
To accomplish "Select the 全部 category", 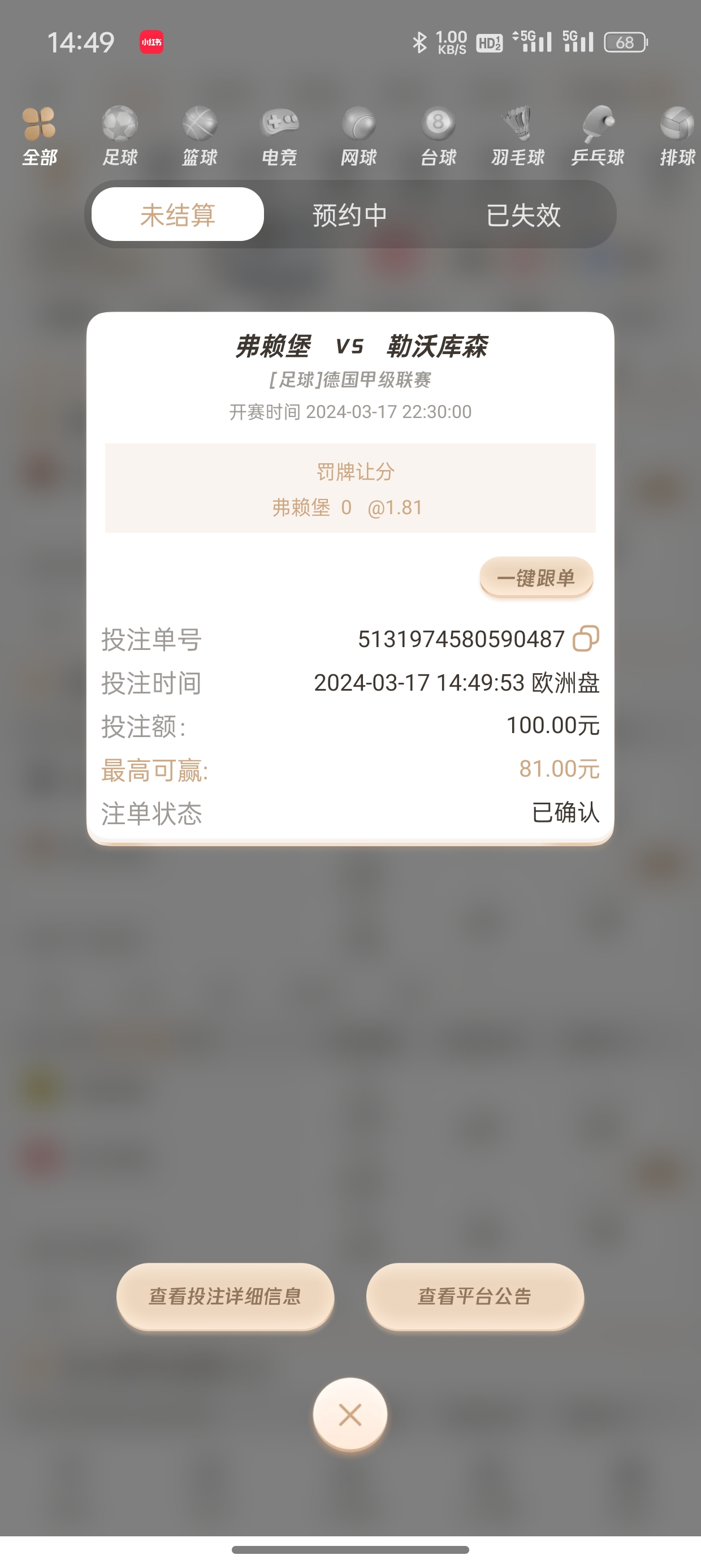I will pos(40,136).
